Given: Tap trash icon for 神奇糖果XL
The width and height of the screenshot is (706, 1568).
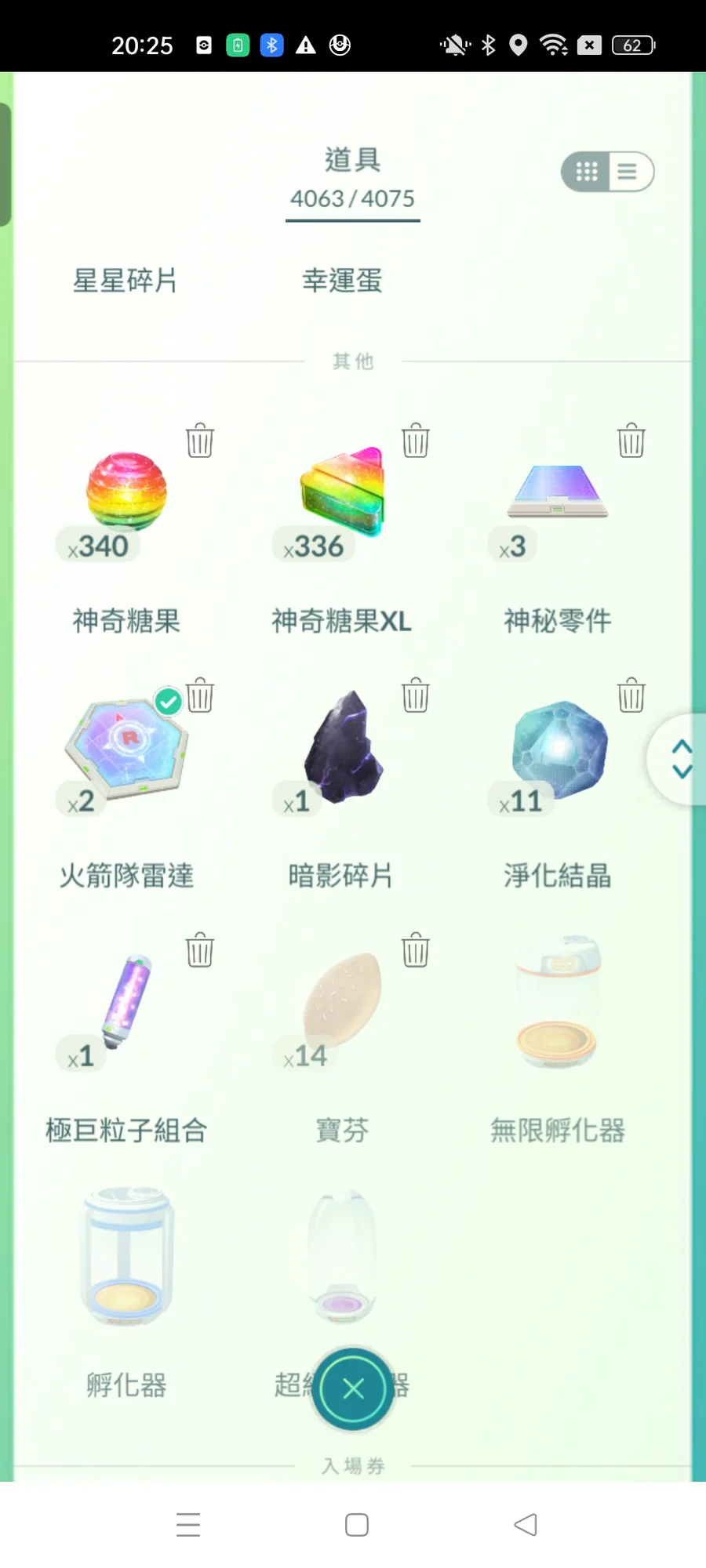Looking at the screenshot, I should [416, 441].
